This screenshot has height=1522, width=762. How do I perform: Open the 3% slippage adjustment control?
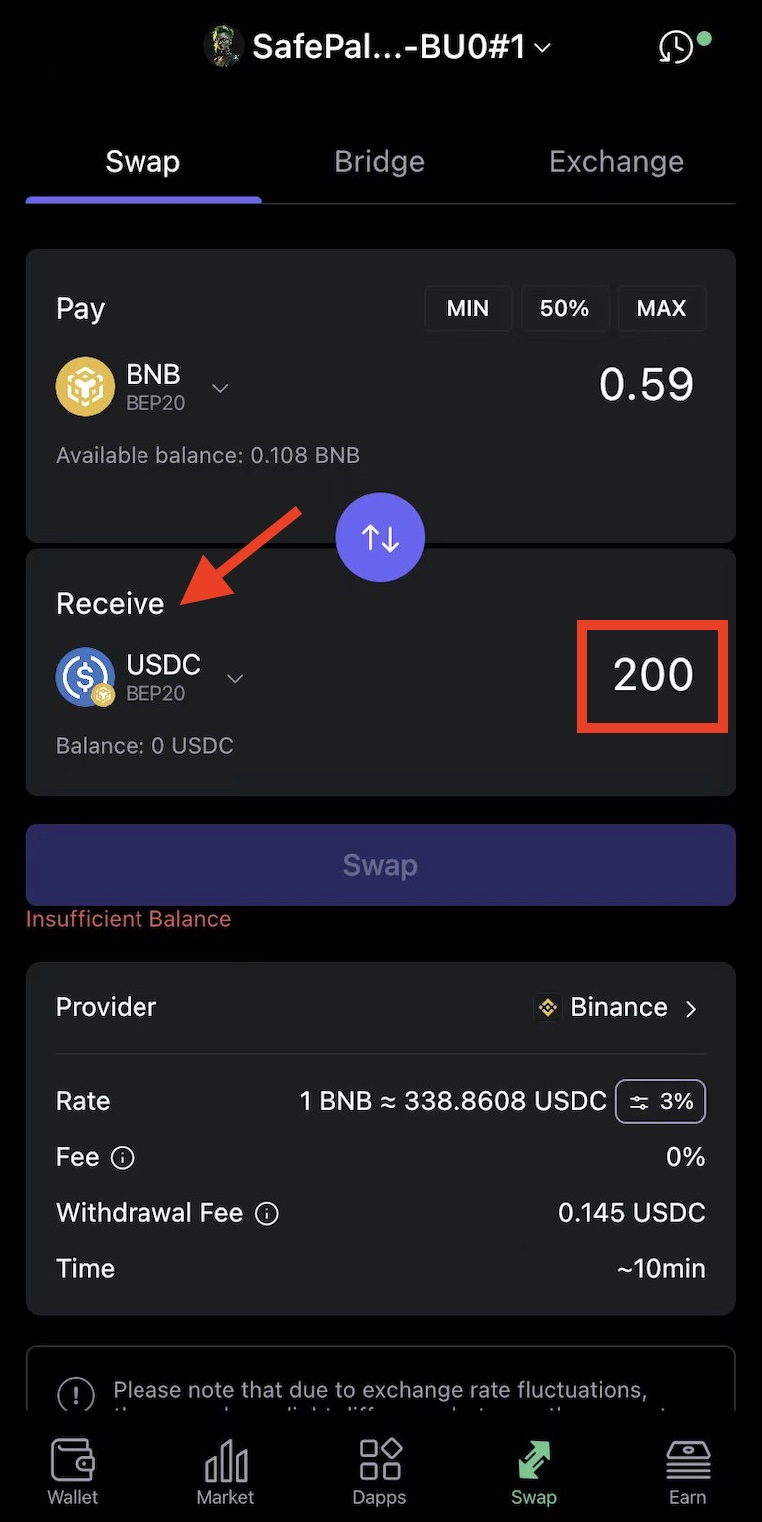tap(660, 1101)
